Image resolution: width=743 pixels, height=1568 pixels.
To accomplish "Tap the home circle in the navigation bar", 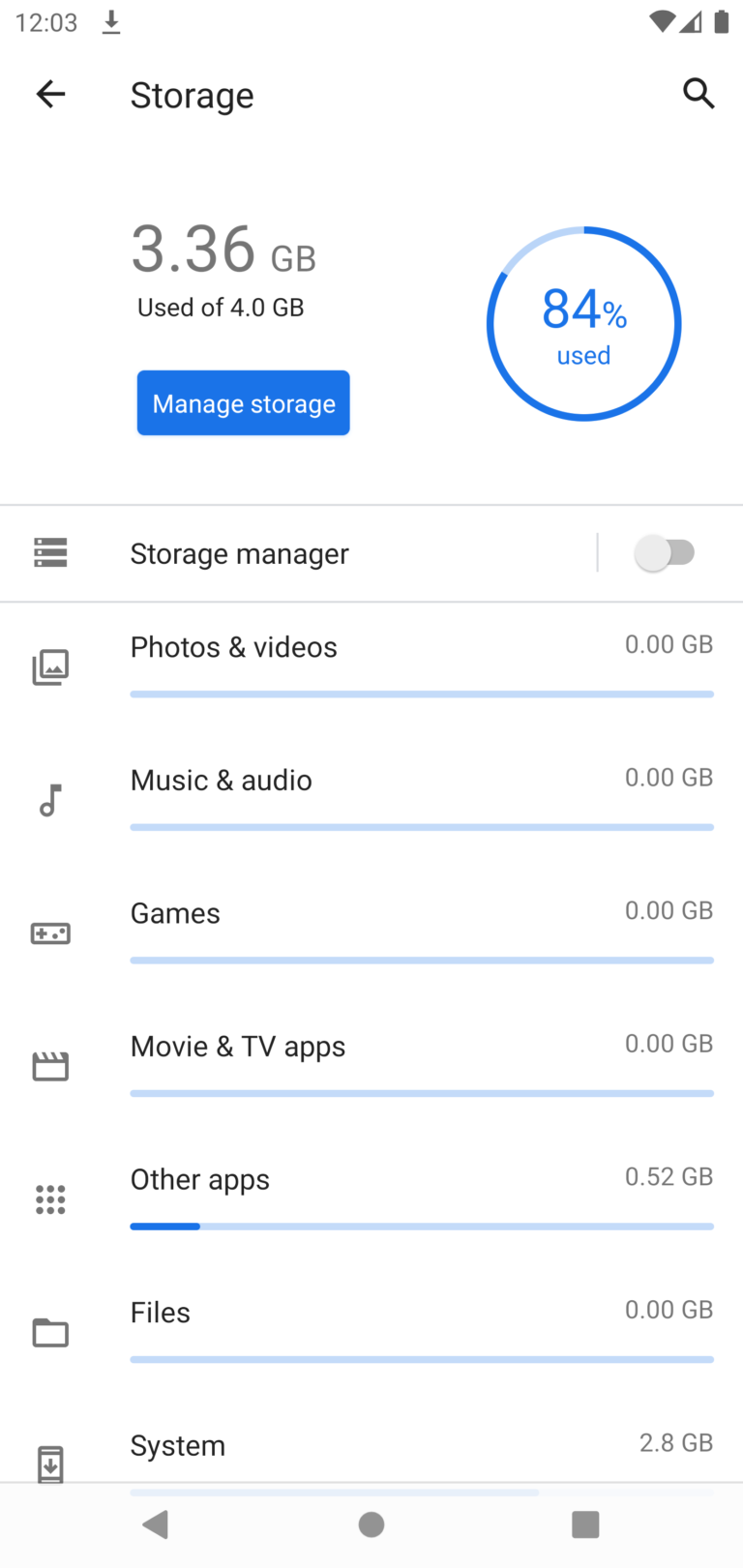I will 371,1524.
